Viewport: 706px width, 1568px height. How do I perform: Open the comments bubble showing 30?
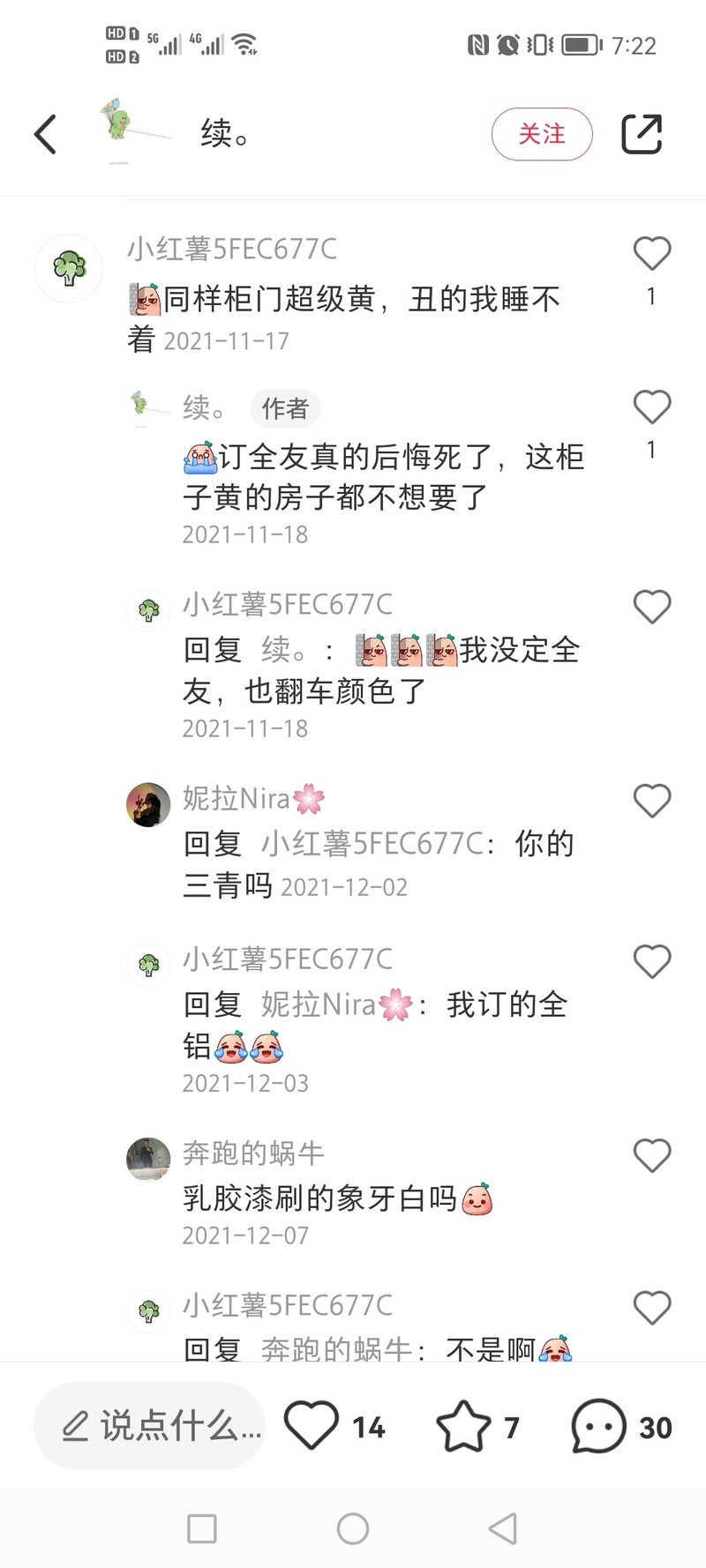599,1425
